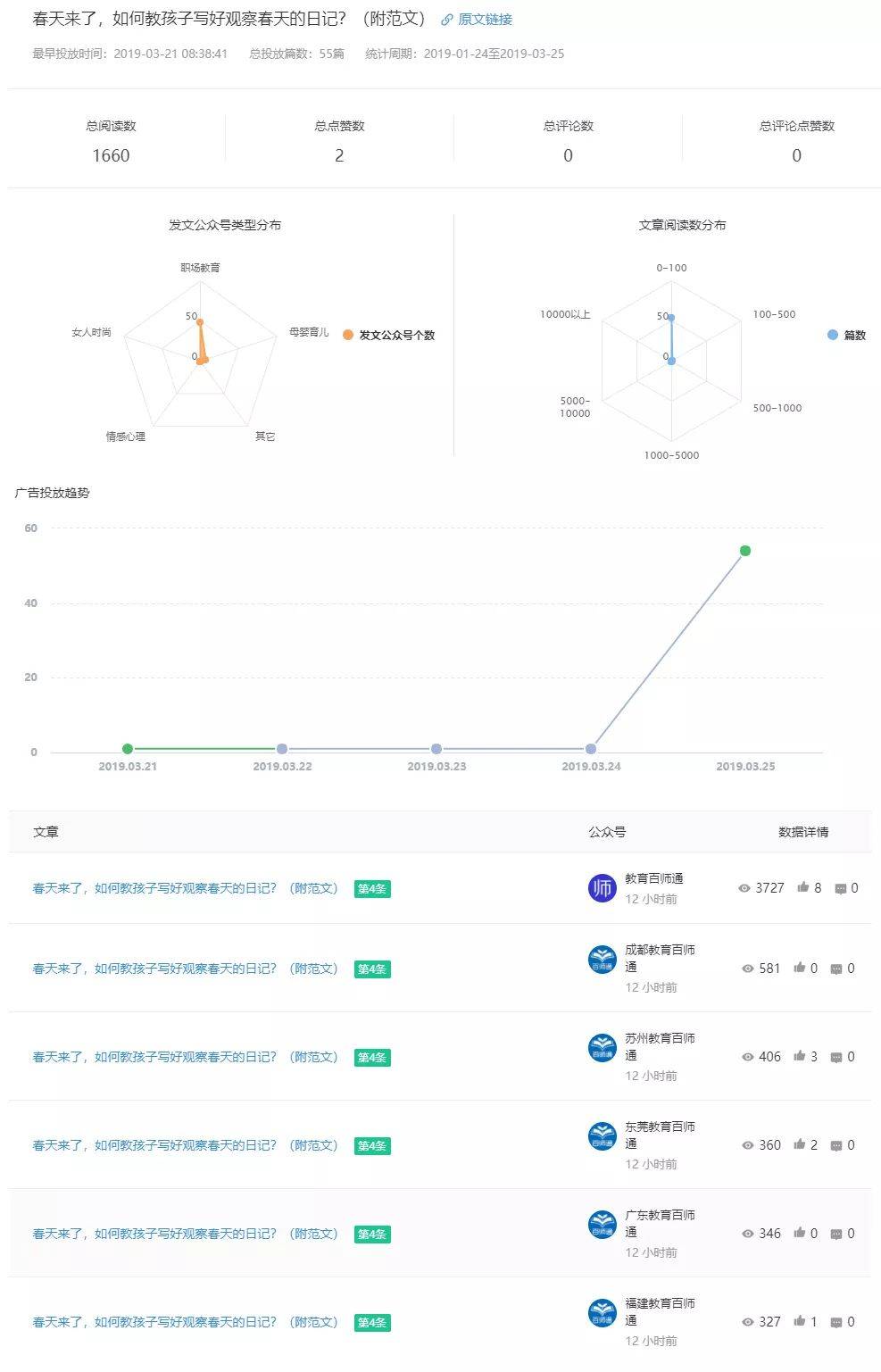Select the 2019.03.25 data point on trend chart
This screenshot has height=1372, width=881.
(x=745, y=551)
